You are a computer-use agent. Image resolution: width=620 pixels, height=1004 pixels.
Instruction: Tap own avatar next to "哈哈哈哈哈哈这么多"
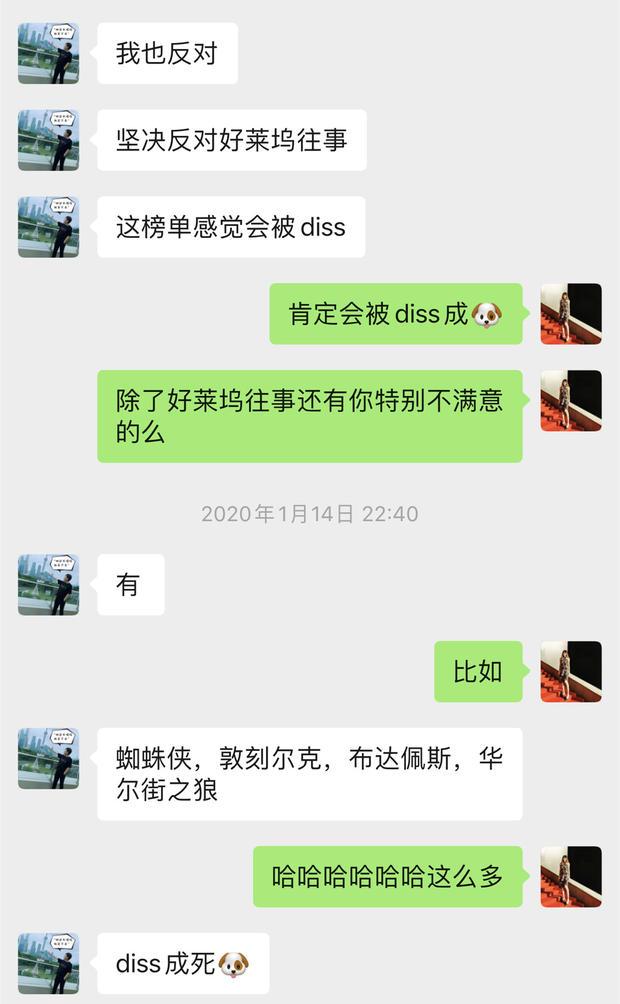click(x=571, y=877)
